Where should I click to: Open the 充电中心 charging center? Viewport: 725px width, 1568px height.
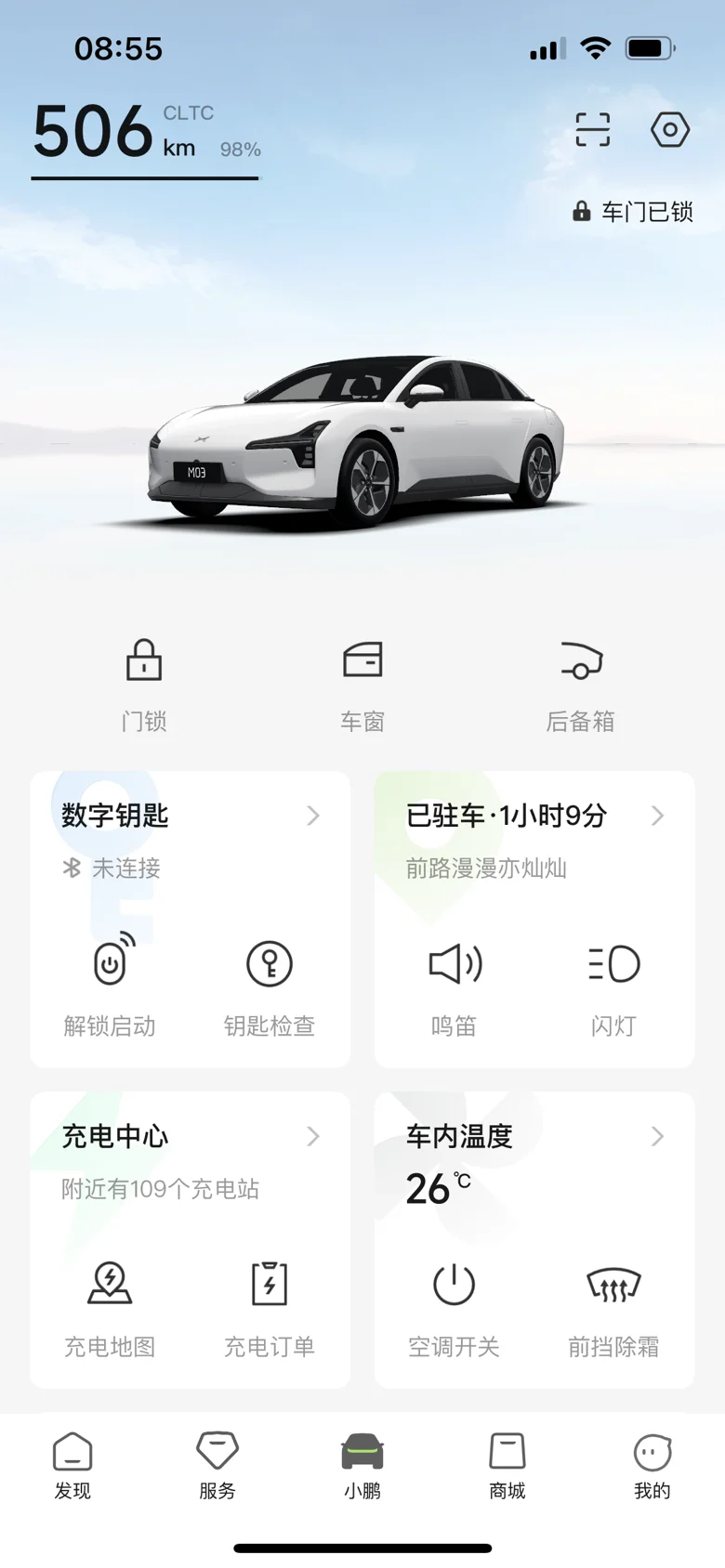[313, 1136]
